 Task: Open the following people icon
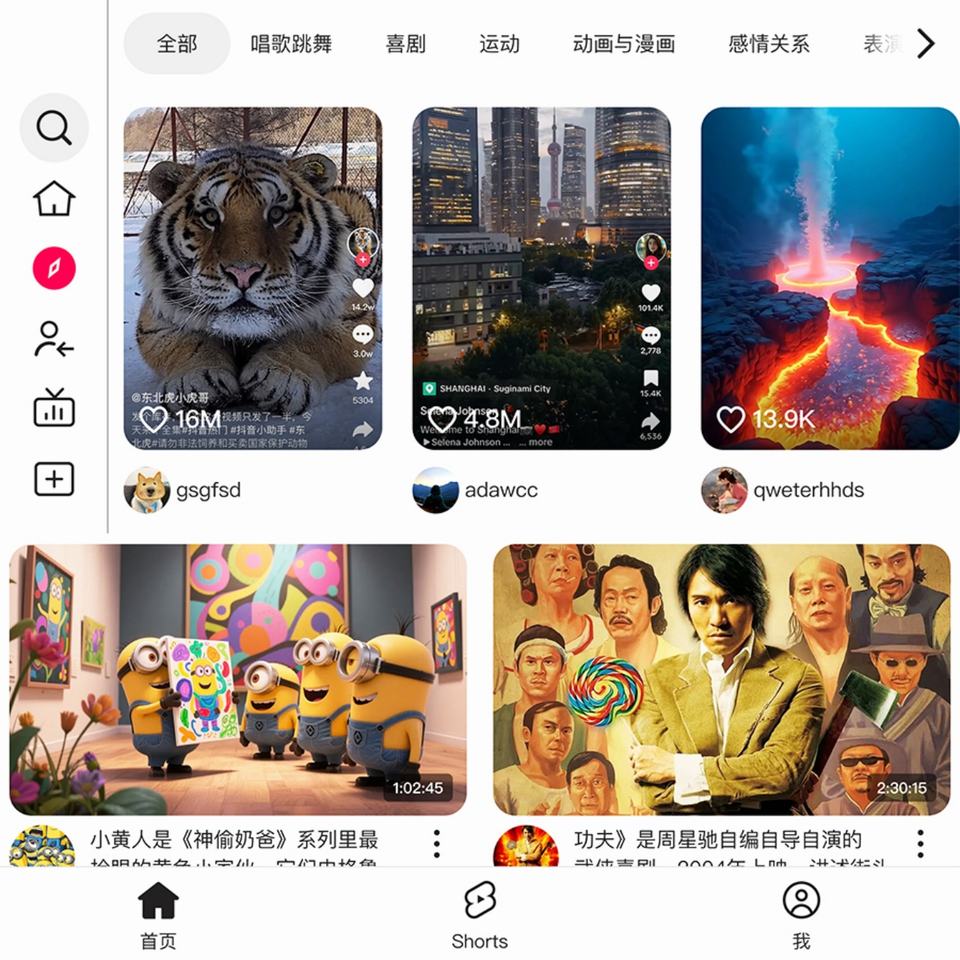pos(54,339)
